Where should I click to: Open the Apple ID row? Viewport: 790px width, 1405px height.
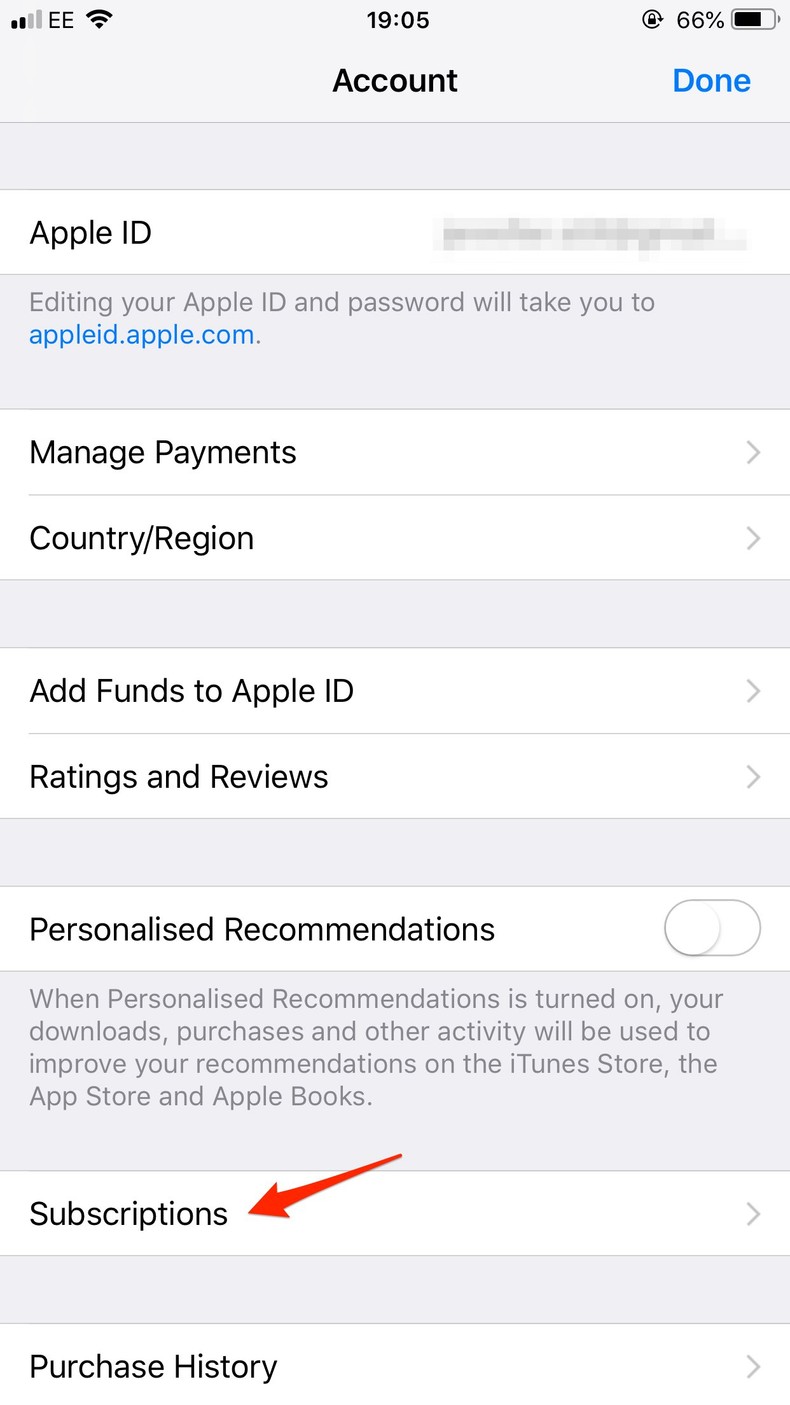coord(394,233)
